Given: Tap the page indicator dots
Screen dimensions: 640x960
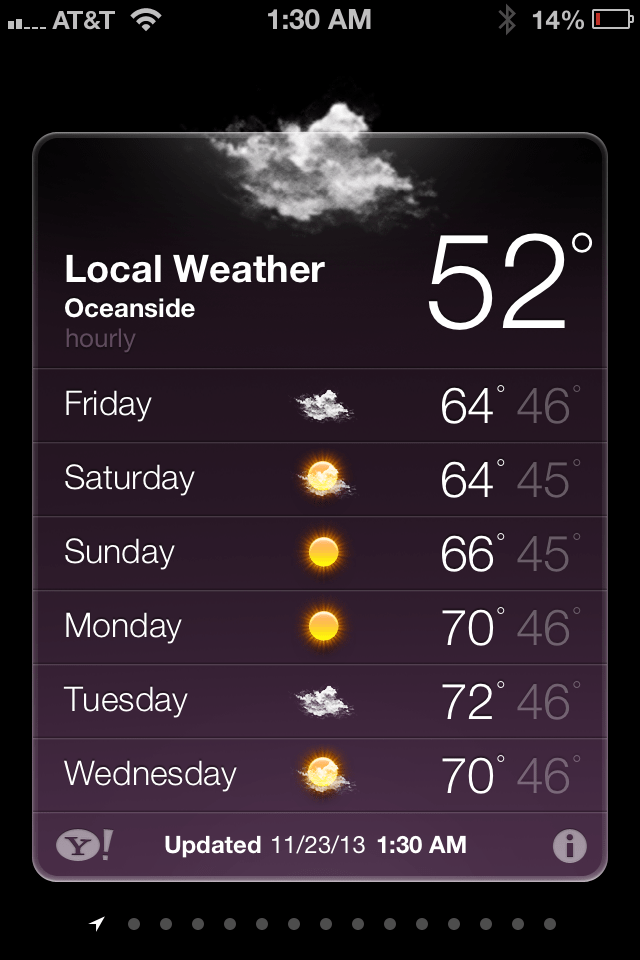Looking at the screenshot, I should click(340, 924).
